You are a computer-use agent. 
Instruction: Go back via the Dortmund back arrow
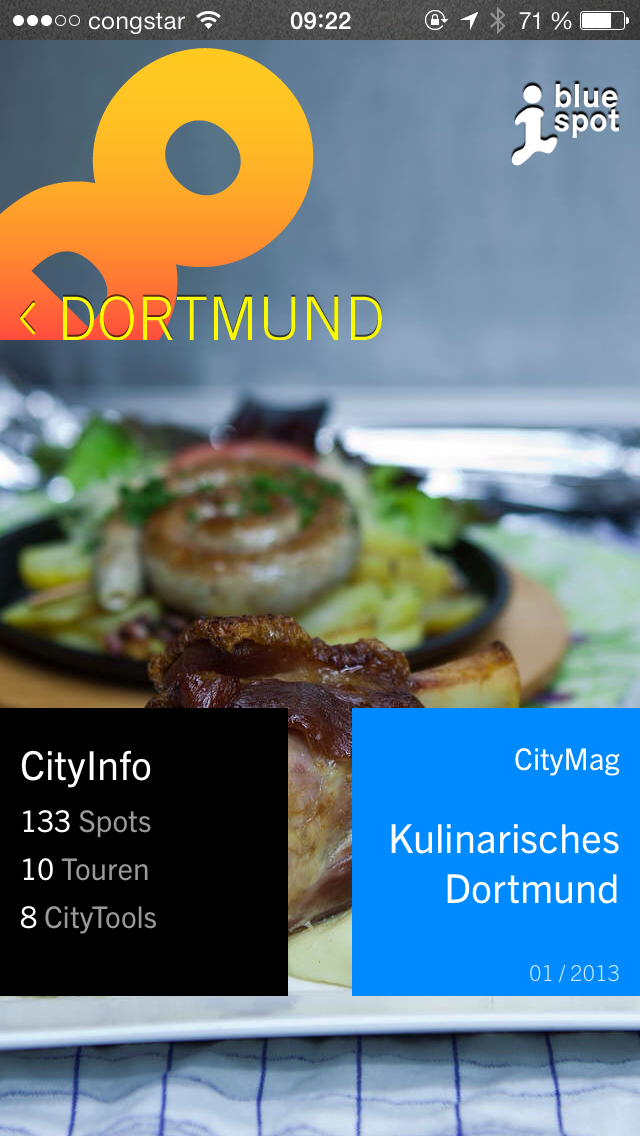click(30, 318)
